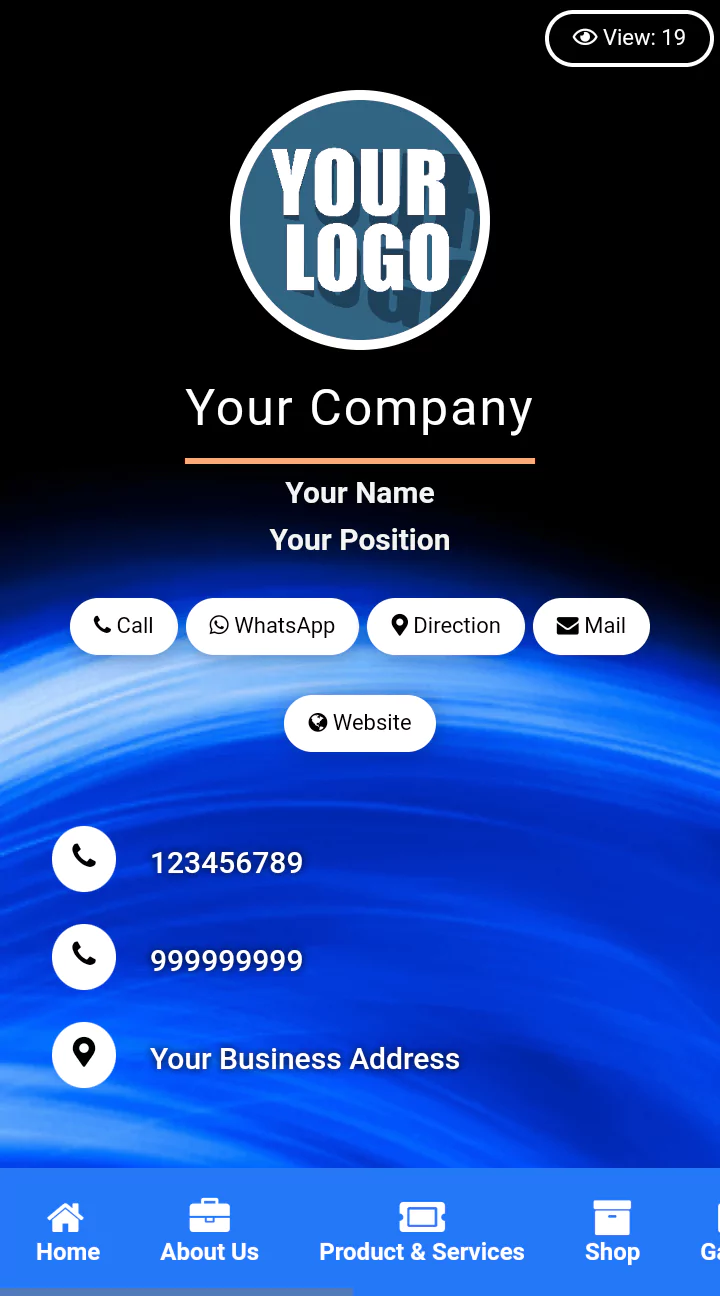The image size is (720, 1296).
Task: Switch to the Home tab
Action: [x=67, y=1232]
